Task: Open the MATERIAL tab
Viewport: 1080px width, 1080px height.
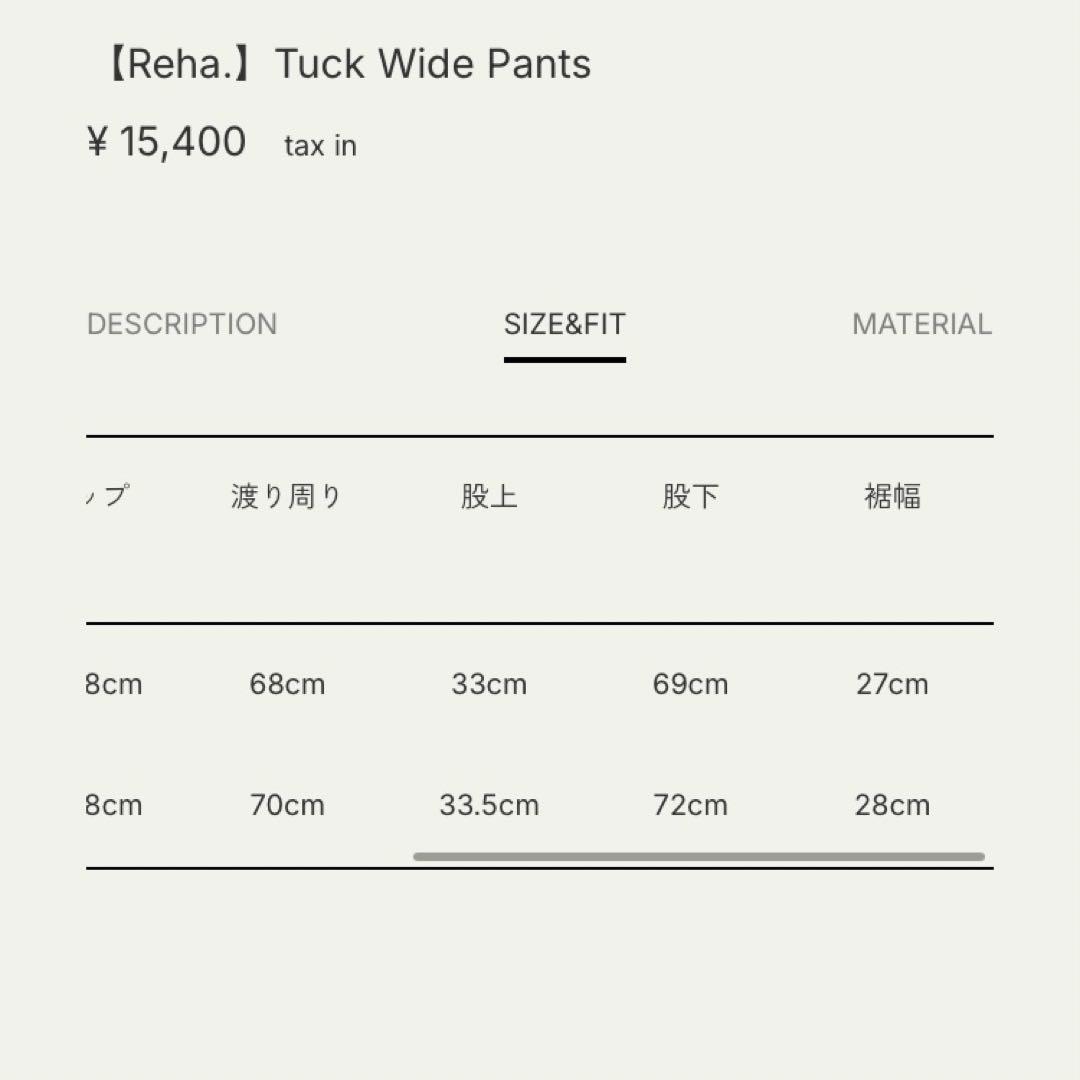Action: [921, 324]
